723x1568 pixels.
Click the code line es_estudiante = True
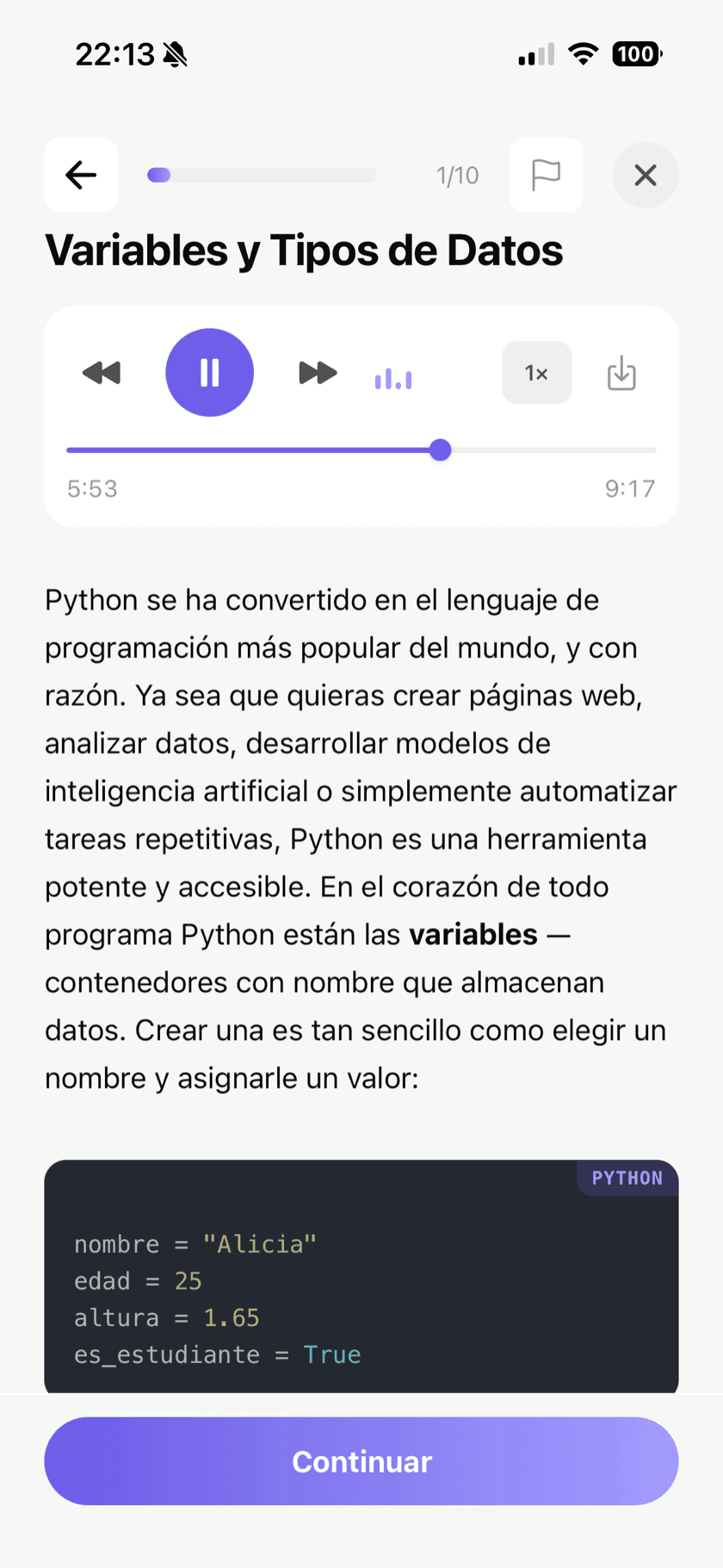[217, 1354]
